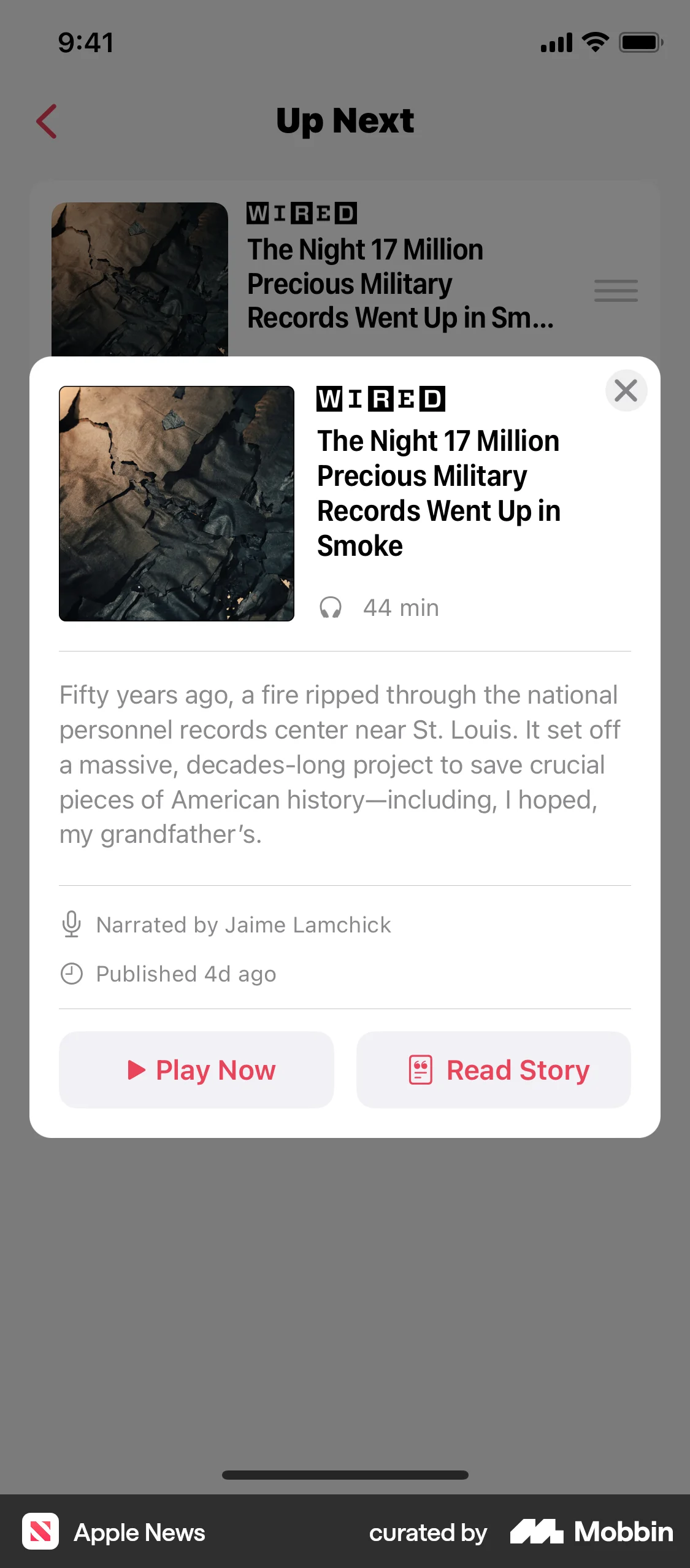
Task: Tap the WIRED logo on the Up Next list item
Action: point(301,213)
